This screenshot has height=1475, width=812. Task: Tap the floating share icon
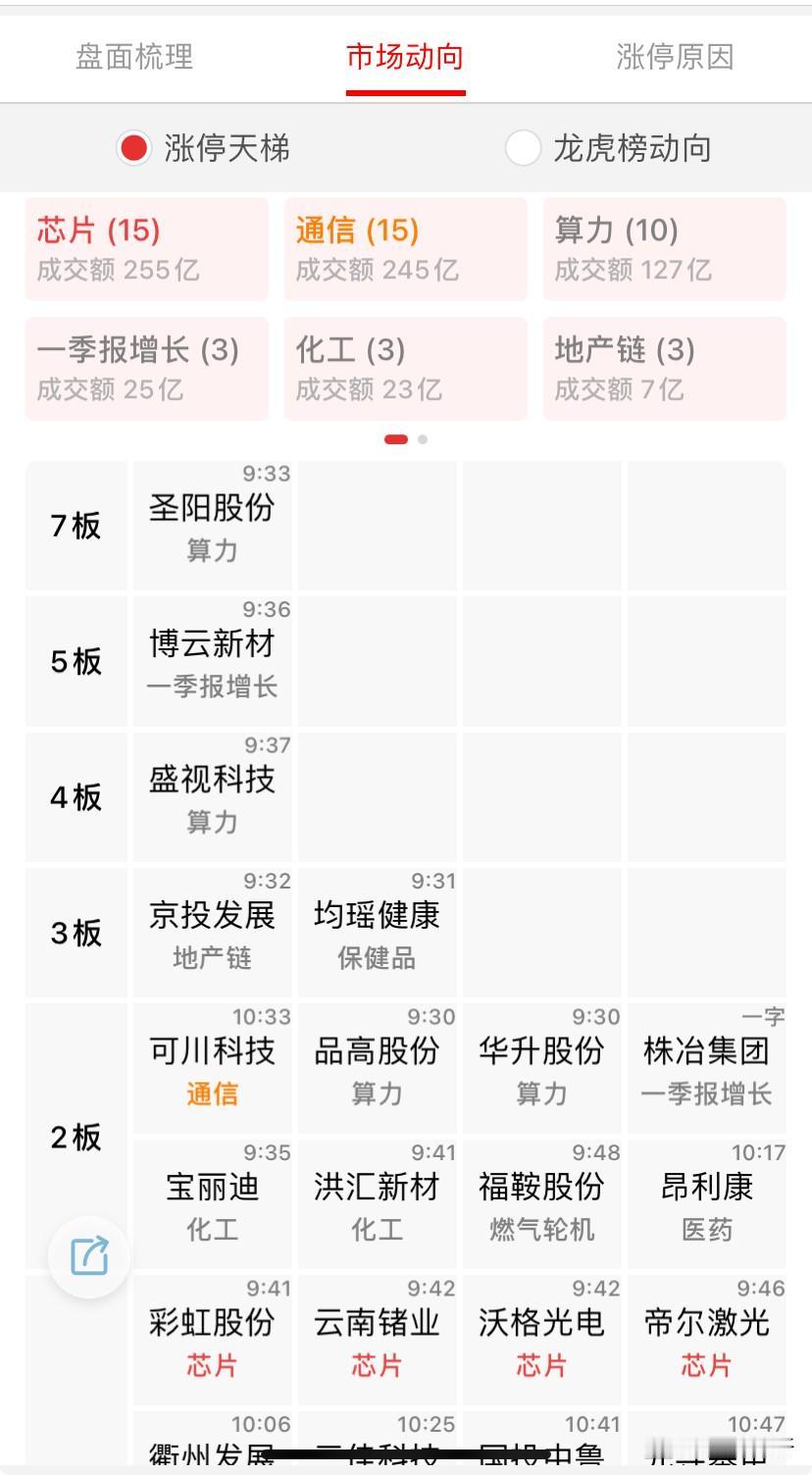coord(90,1255)
